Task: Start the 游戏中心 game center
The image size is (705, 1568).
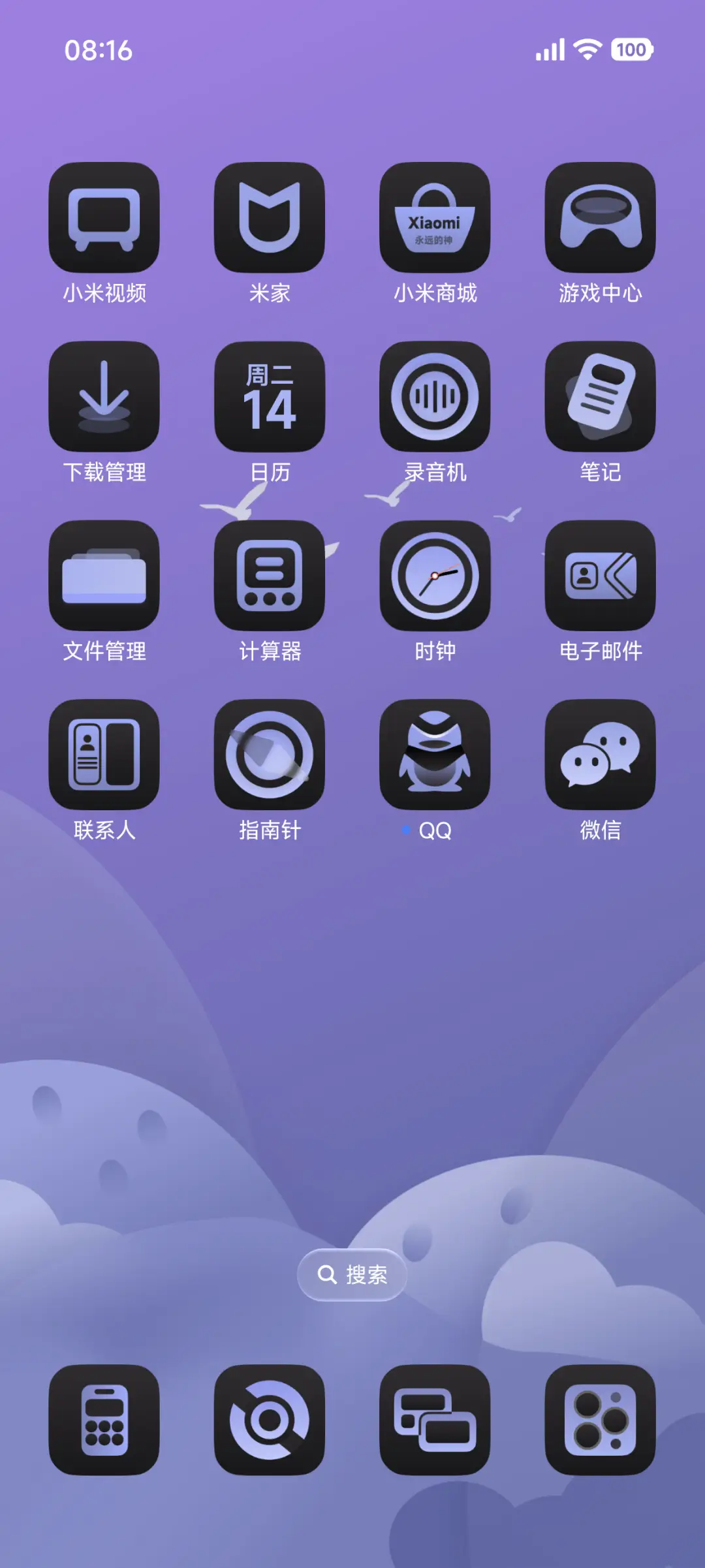Action: (599, 219)
